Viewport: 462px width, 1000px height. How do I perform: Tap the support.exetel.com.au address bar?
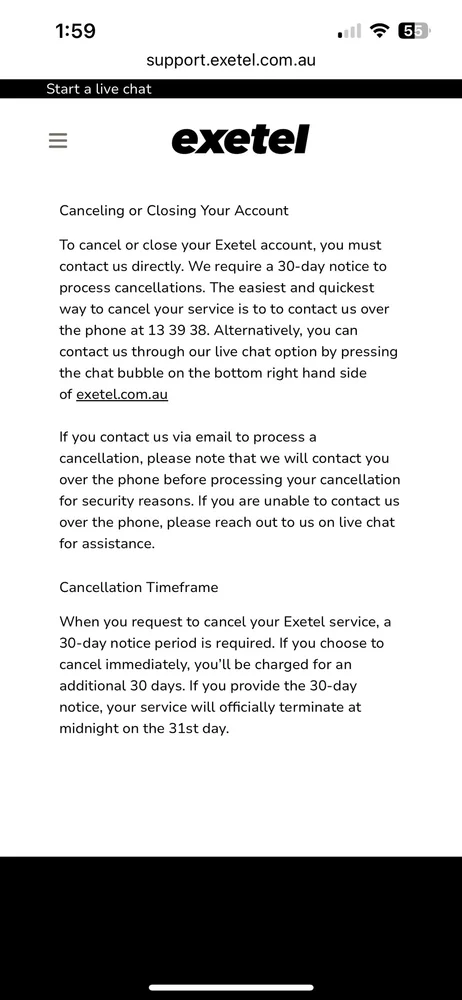point(231,60)
